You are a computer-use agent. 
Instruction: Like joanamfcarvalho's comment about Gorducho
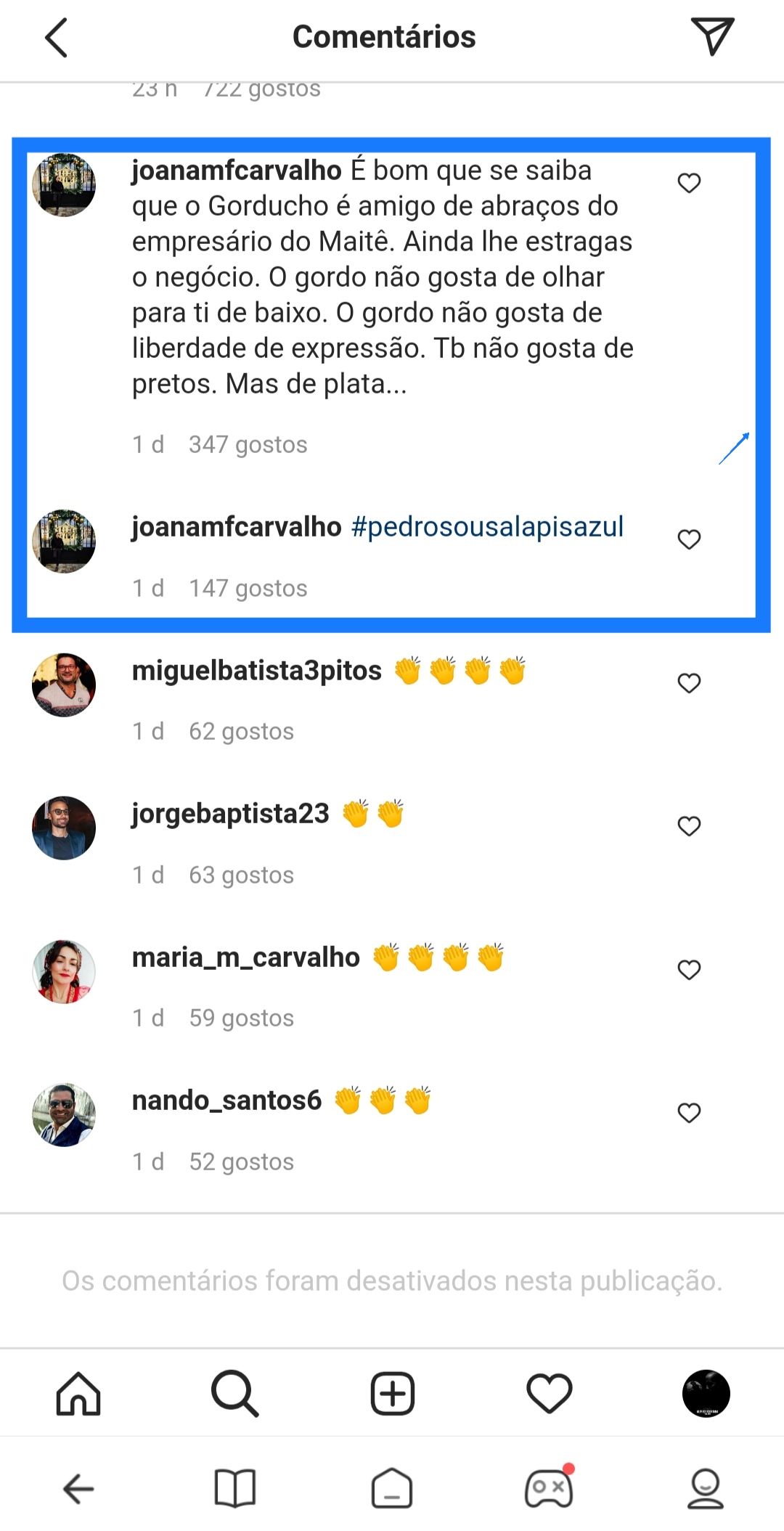click(689, 183)
